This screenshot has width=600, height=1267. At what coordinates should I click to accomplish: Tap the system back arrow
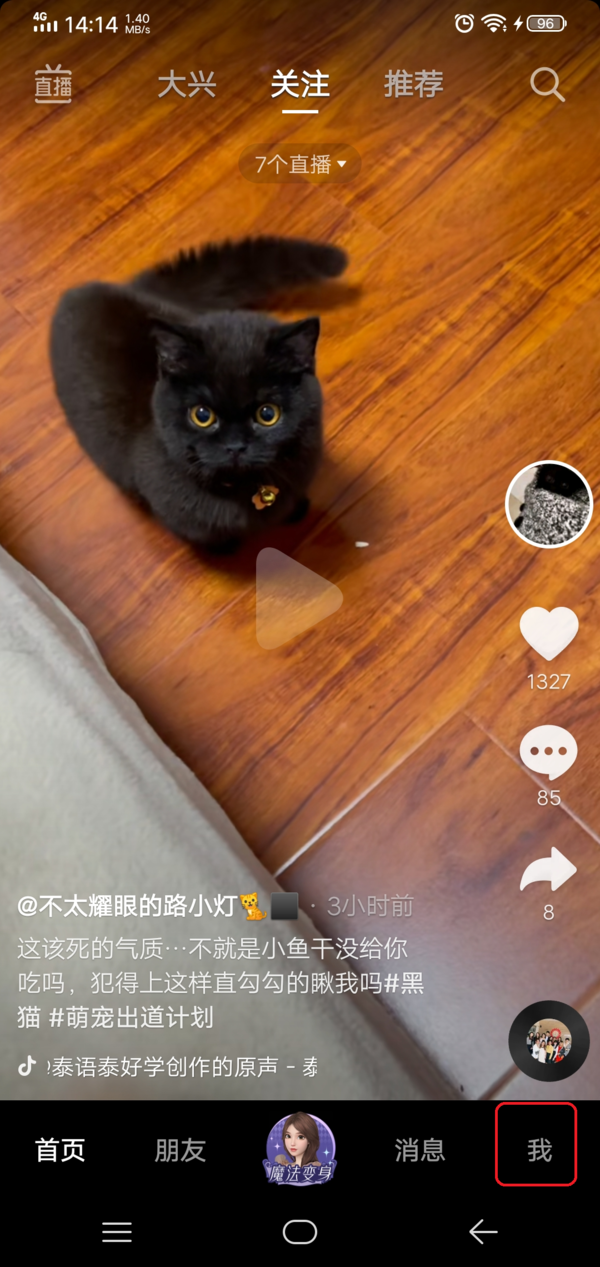click(483, 1232)
